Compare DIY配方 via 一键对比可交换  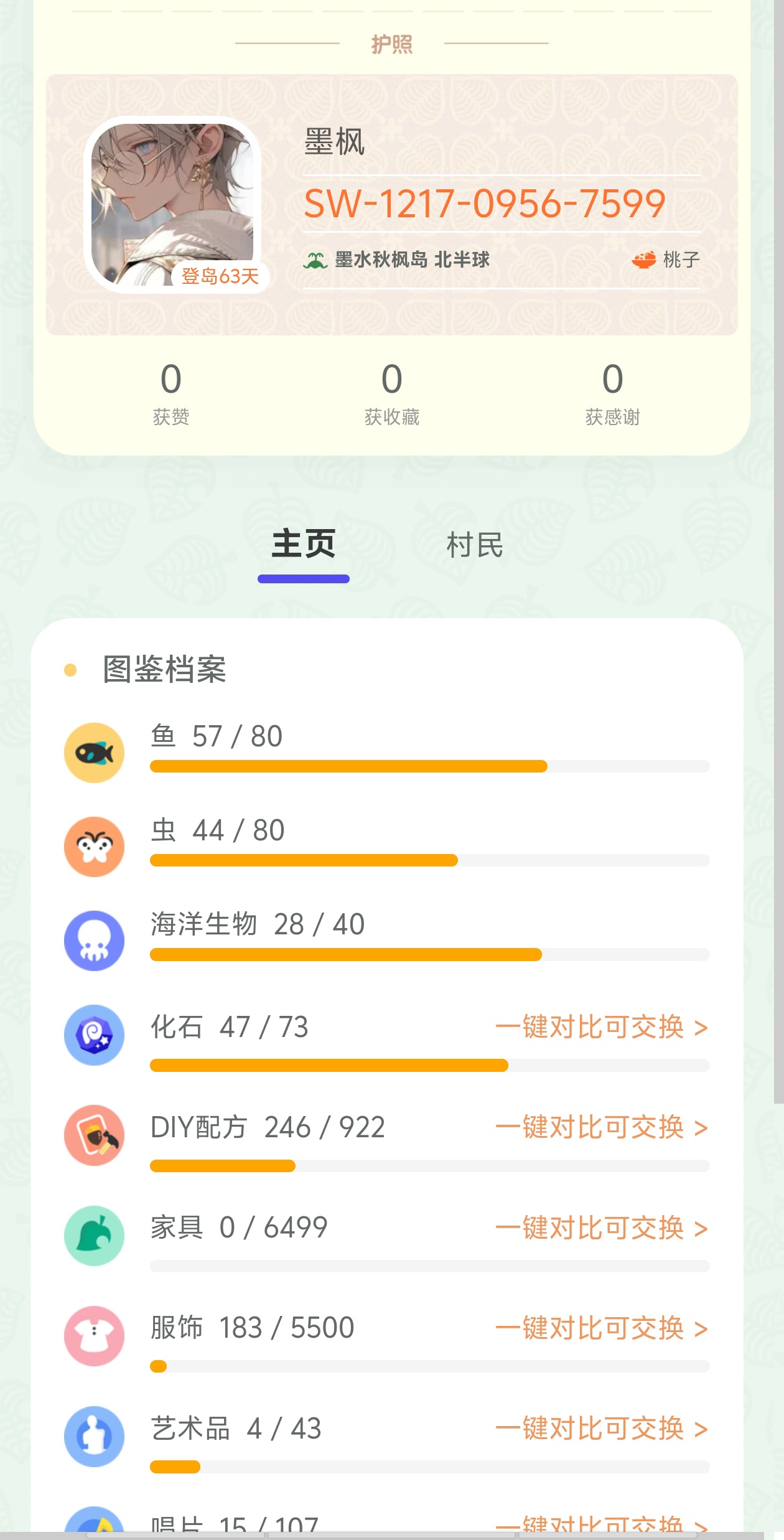602,1127
